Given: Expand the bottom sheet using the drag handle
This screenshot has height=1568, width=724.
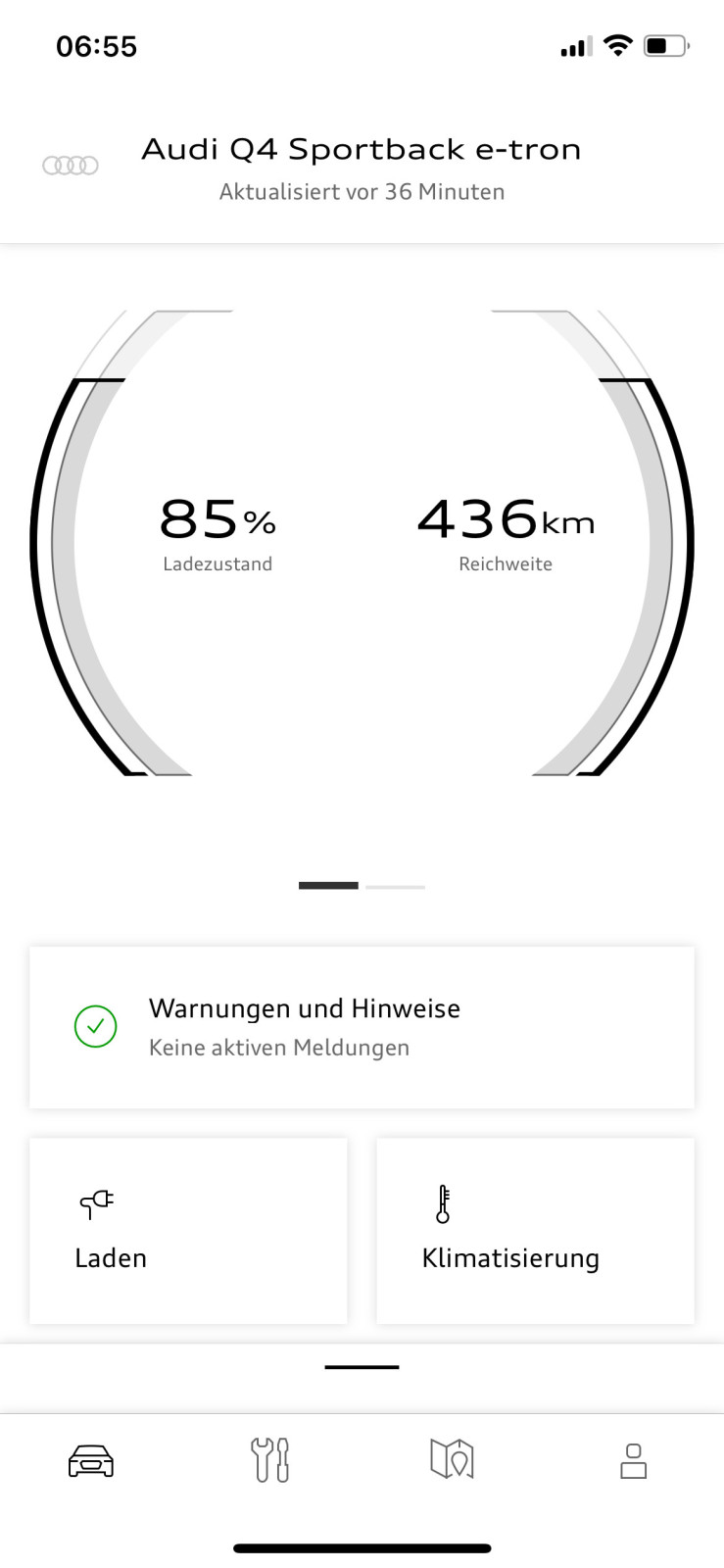Looking at the screenshot, I should [x=362, y=1366].
